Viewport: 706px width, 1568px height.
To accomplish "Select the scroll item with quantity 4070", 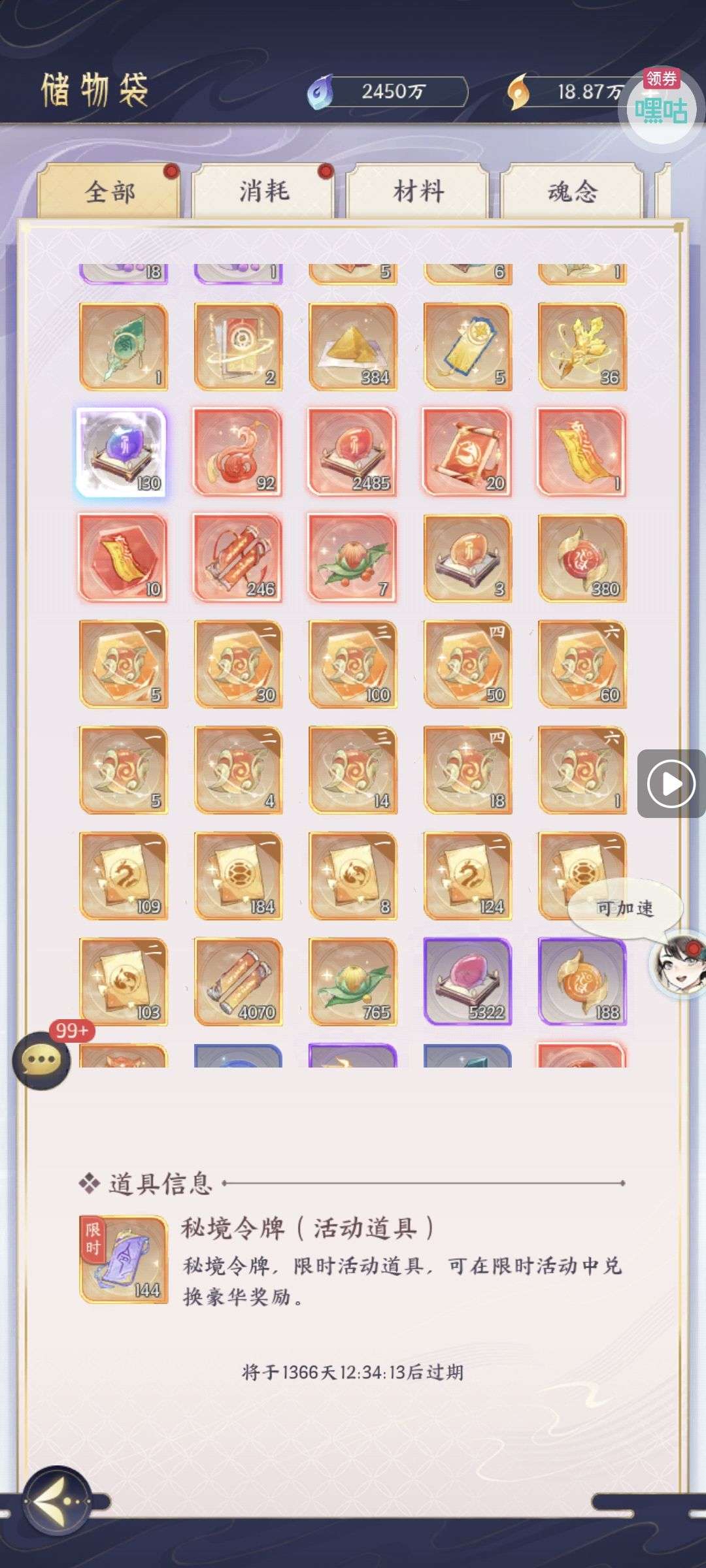I will pyautogui.click(x=239, y=982).
